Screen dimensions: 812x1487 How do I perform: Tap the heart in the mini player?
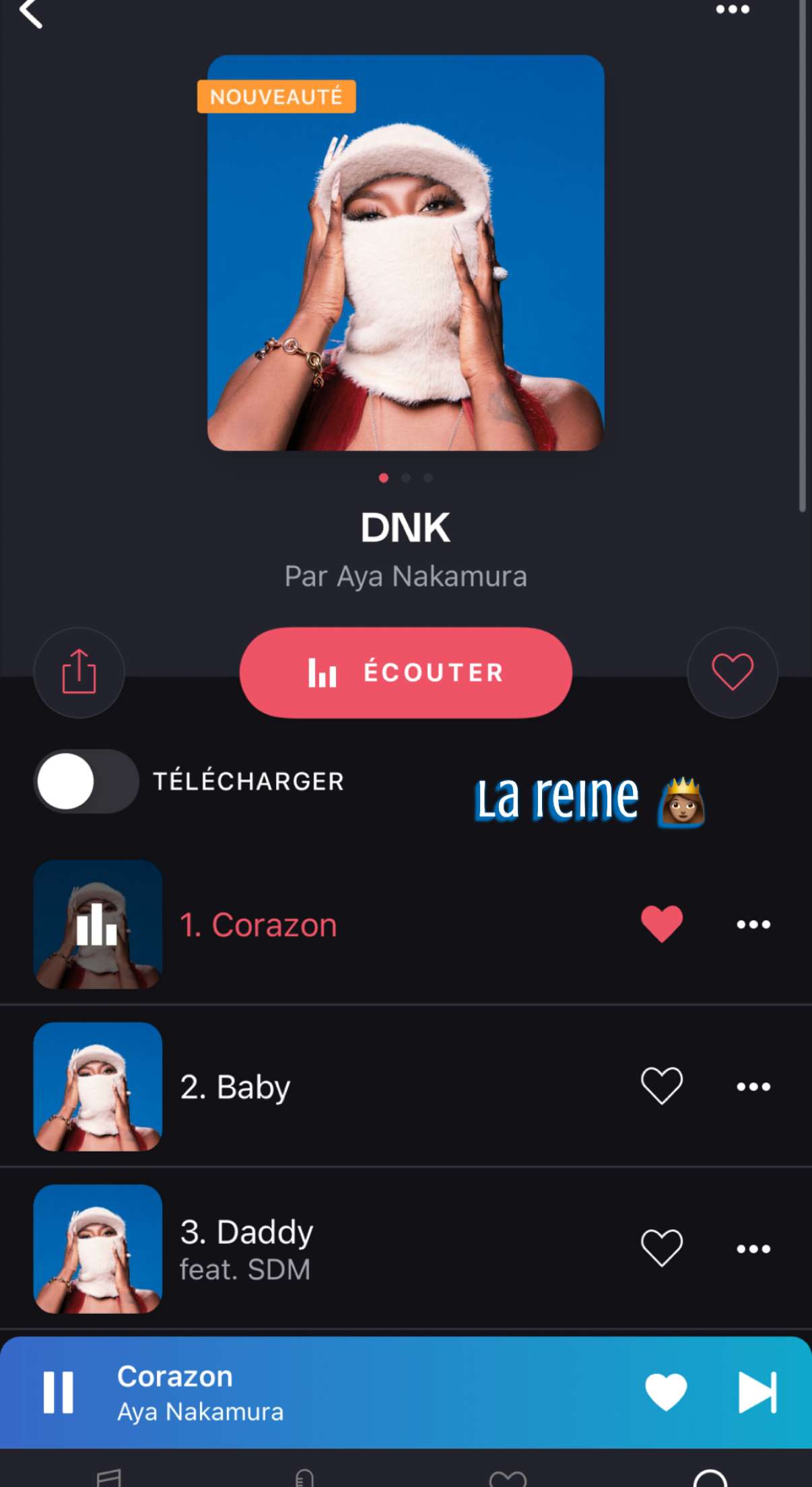pos(666,1391)
